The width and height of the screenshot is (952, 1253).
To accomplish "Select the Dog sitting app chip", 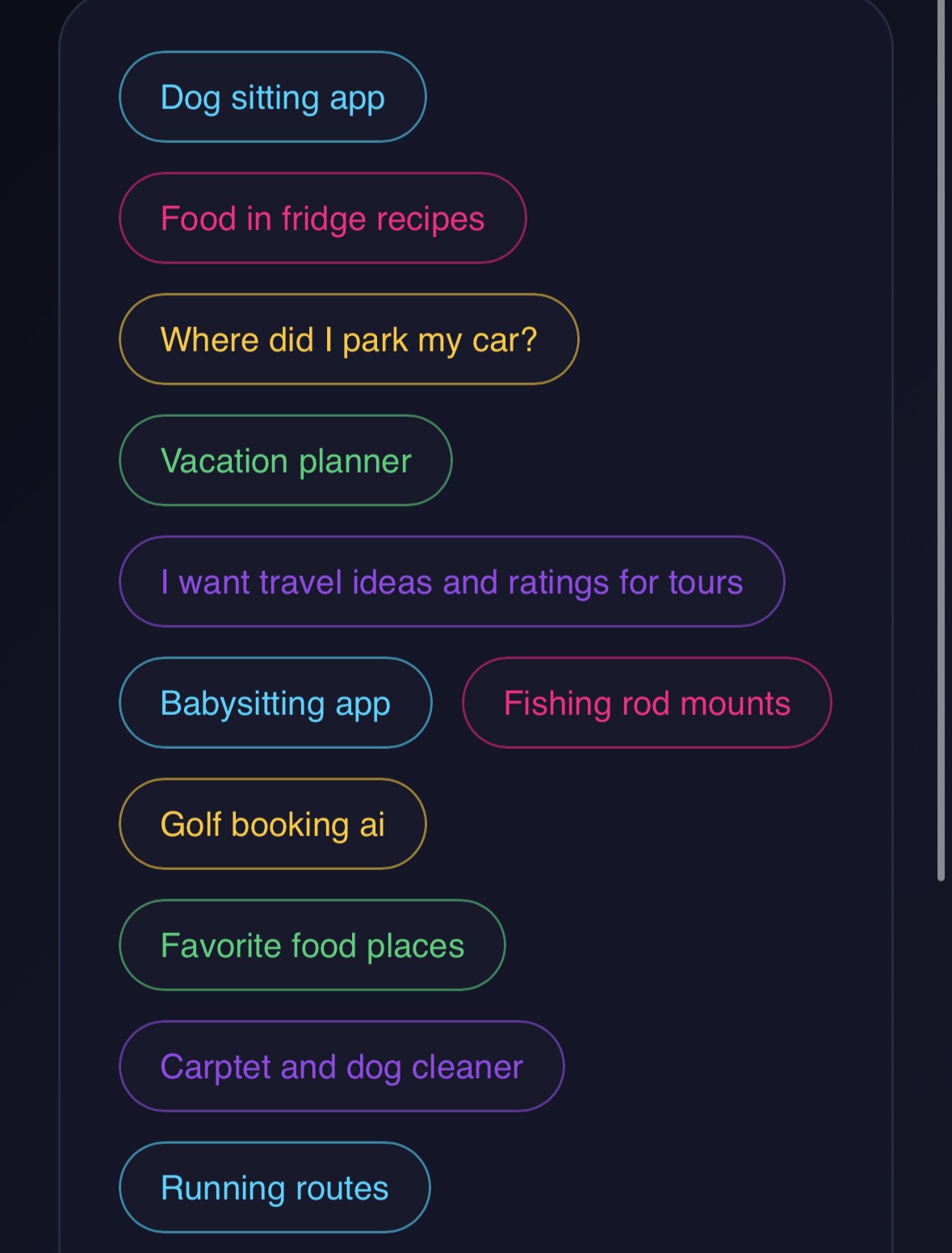I will [272, 97].
